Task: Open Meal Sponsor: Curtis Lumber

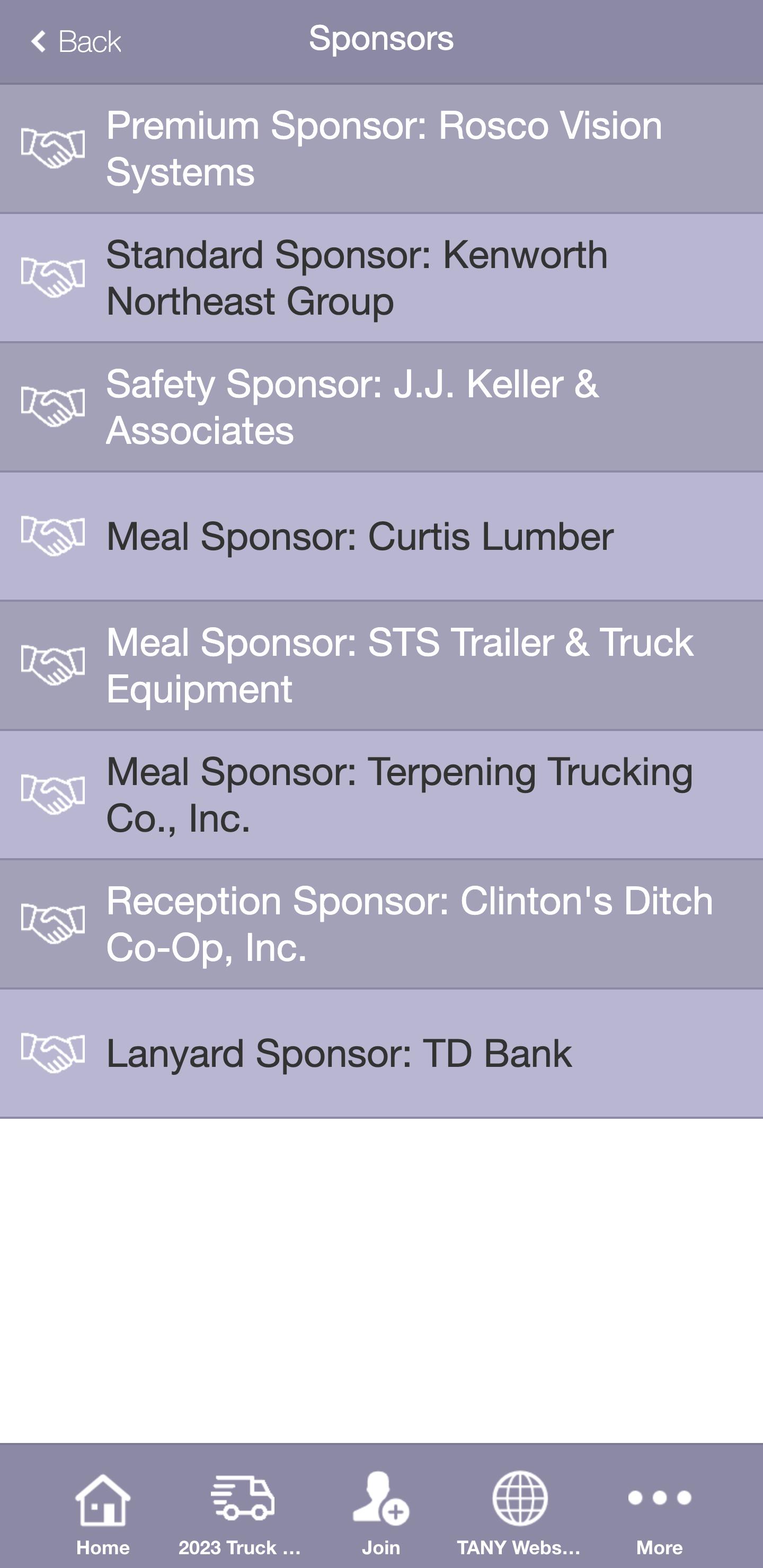Action: point(381,536)
